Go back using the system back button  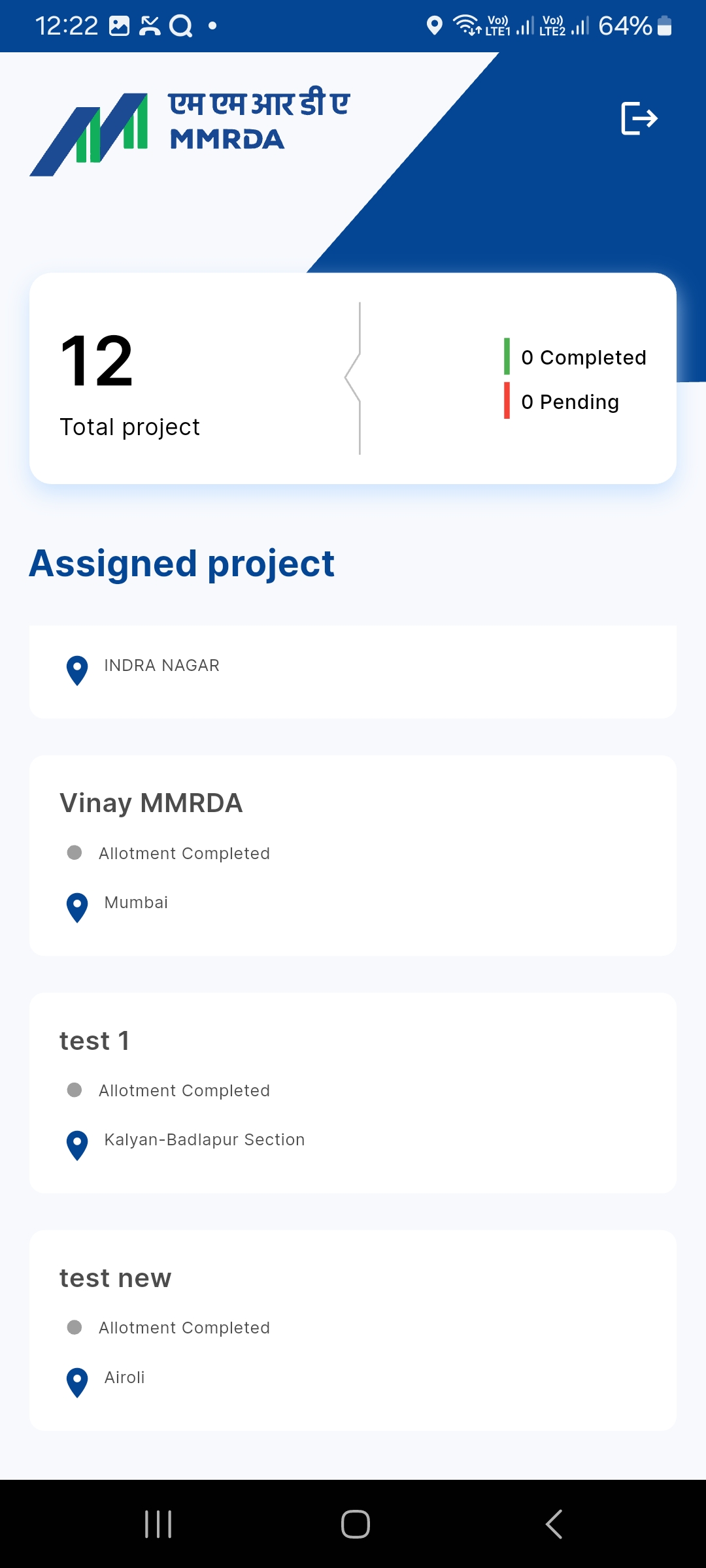click(554, 1524)
